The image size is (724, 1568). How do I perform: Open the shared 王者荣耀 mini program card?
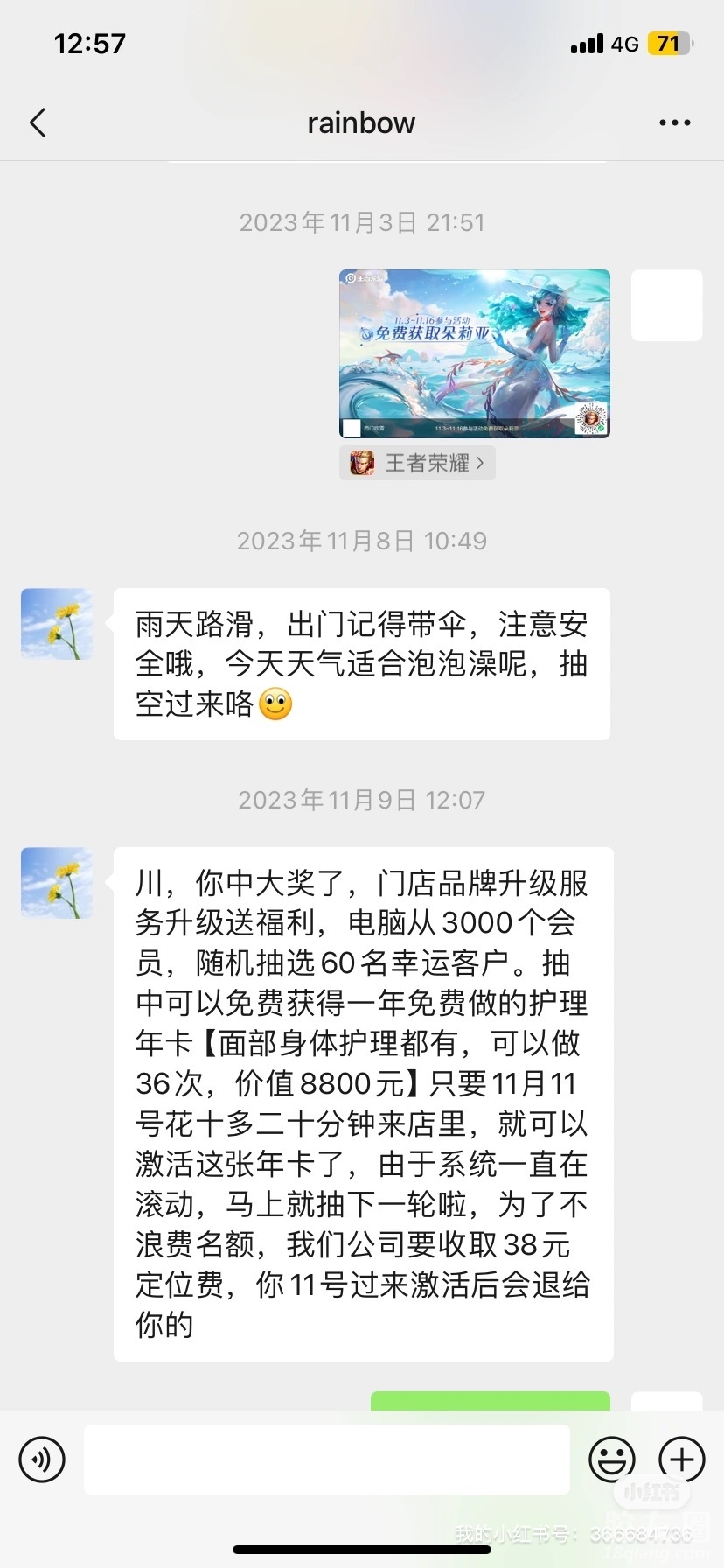point(474,353)
